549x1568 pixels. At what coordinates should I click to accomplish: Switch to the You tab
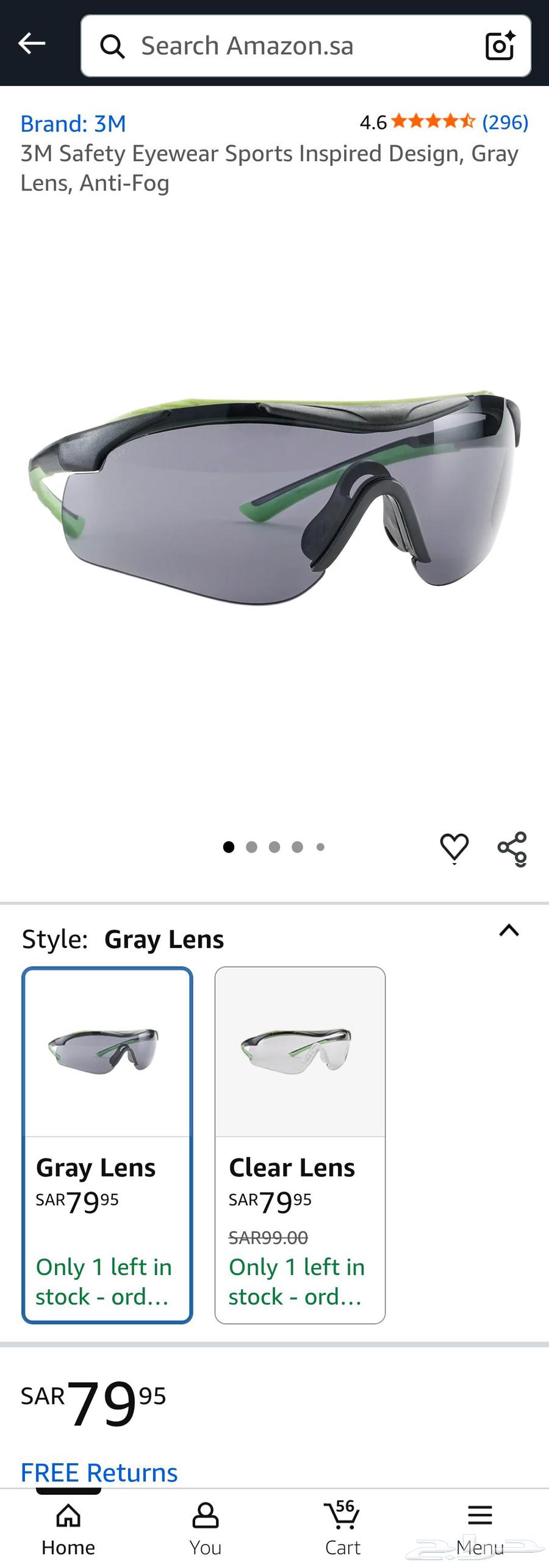tap(206, 1529)
